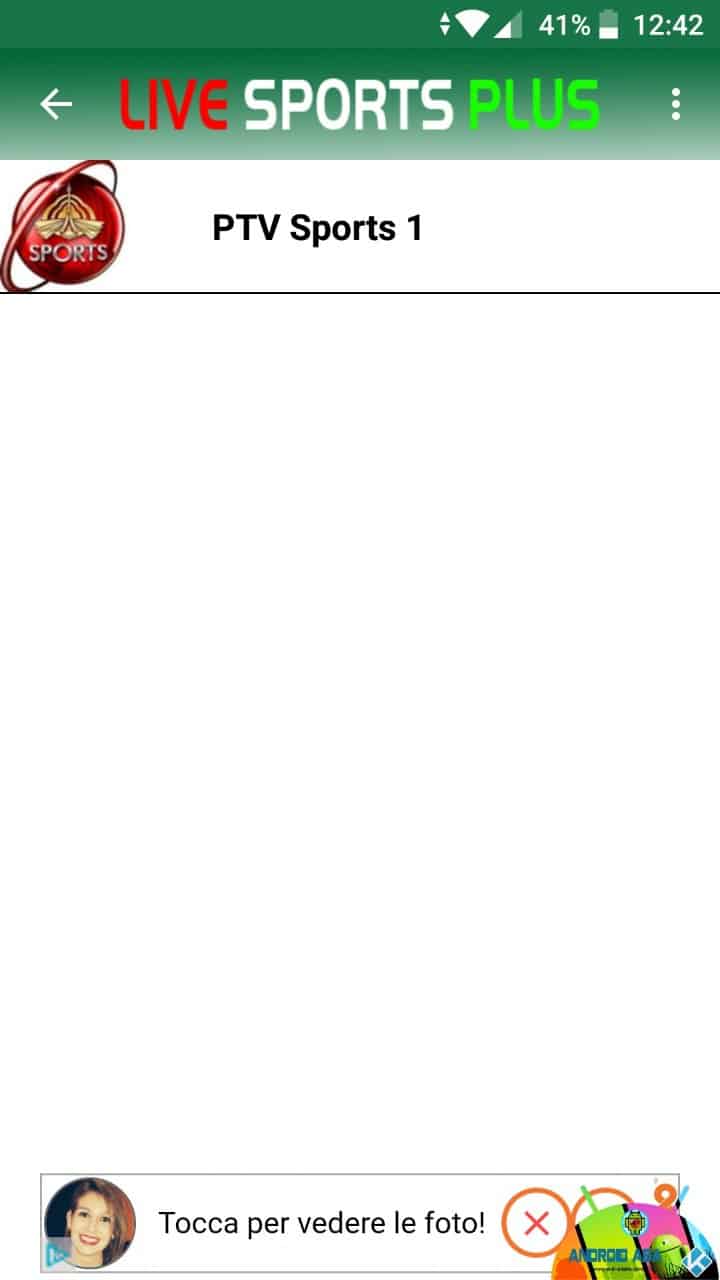
Task: Dismiss the ad with the red X
Action: pyautogui.click(x=537, y=1222)
